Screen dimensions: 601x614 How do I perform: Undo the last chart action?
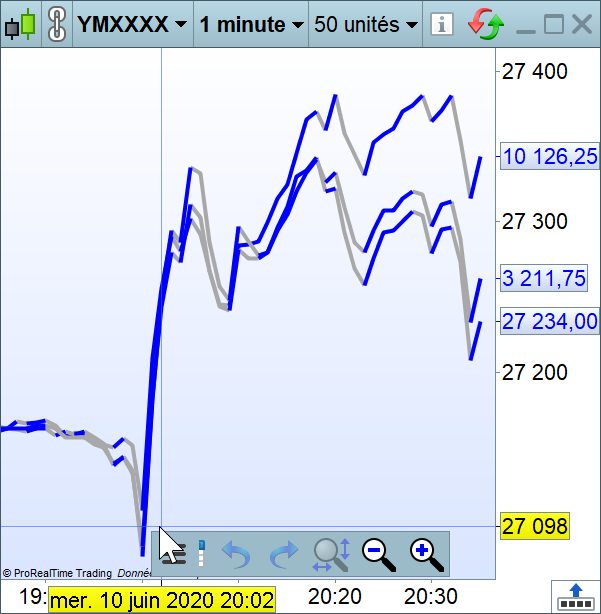coord(236,552)
